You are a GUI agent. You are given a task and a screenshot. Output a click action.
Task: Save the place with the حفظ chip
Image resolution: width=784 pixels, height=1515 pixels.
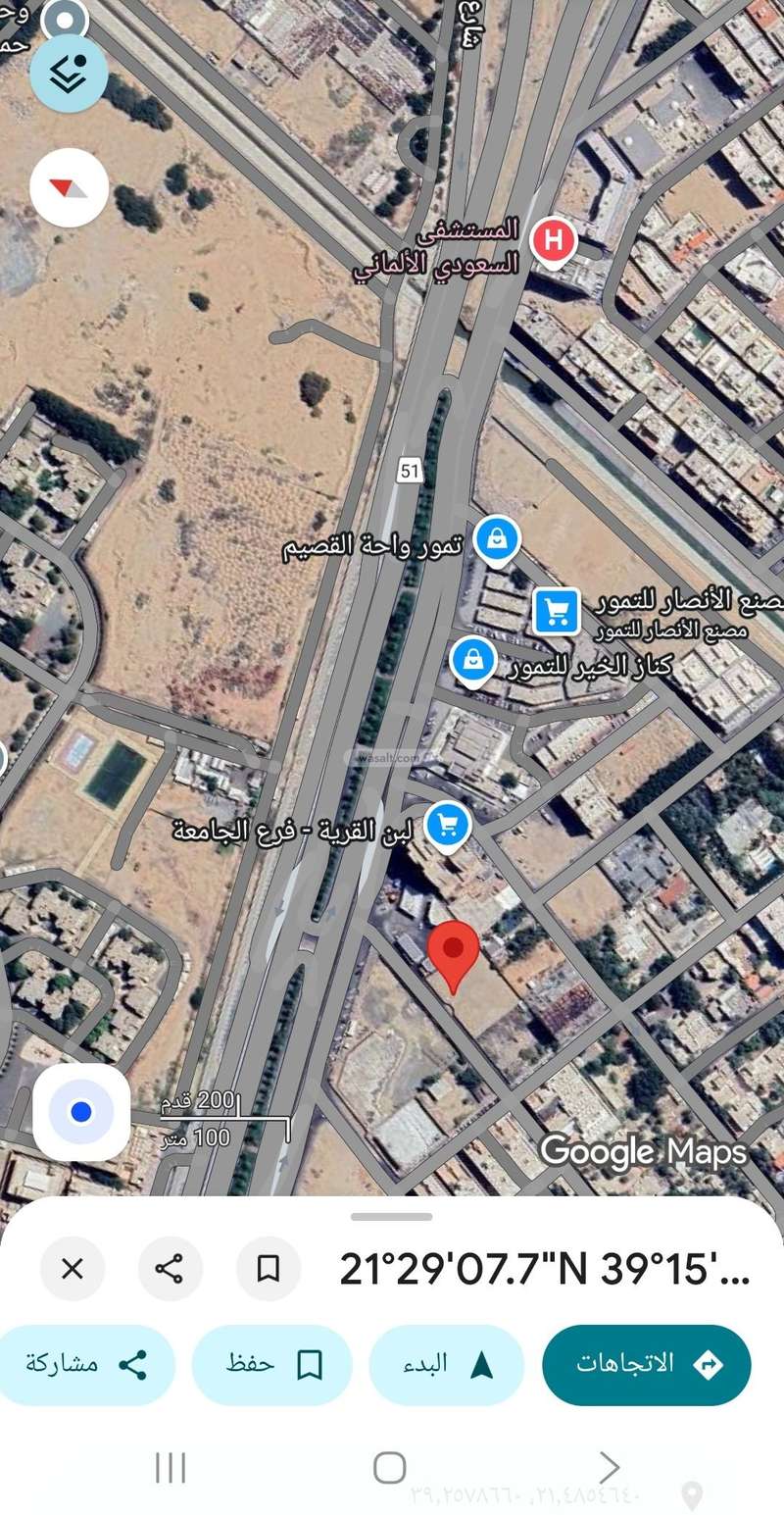271,1364
